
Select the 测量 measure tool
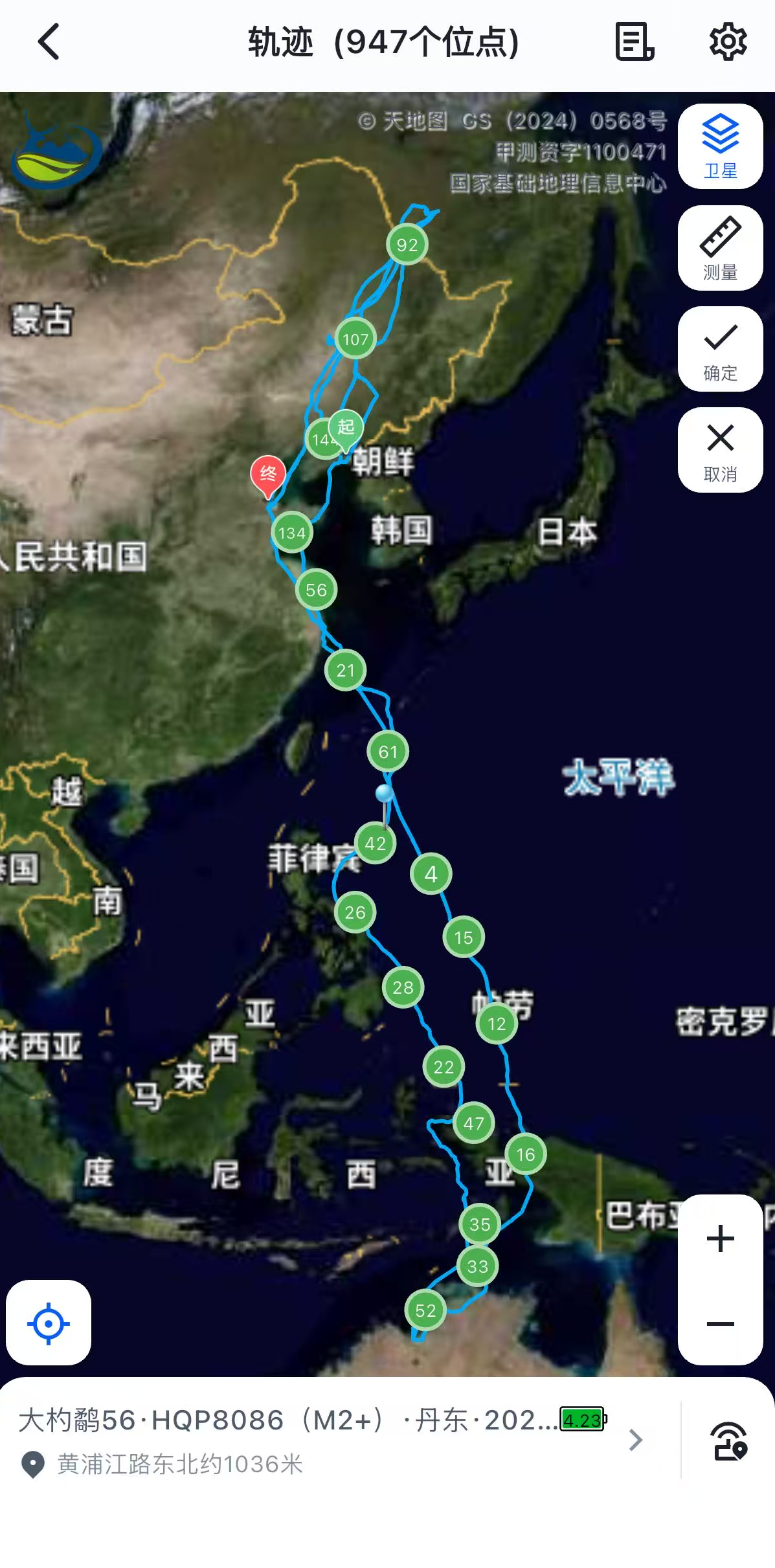tap(720, 248)
